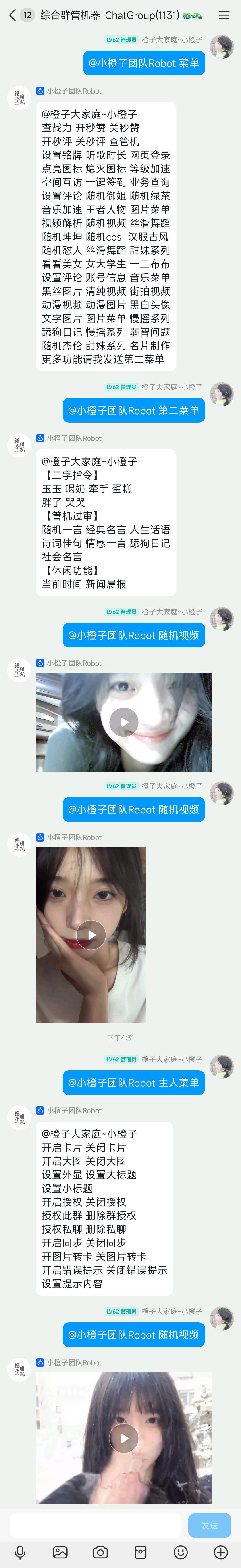Play the portrait video above the 下午4:31 timestamp
This screenshot has height=1568, width=241.
coord(91,935)
